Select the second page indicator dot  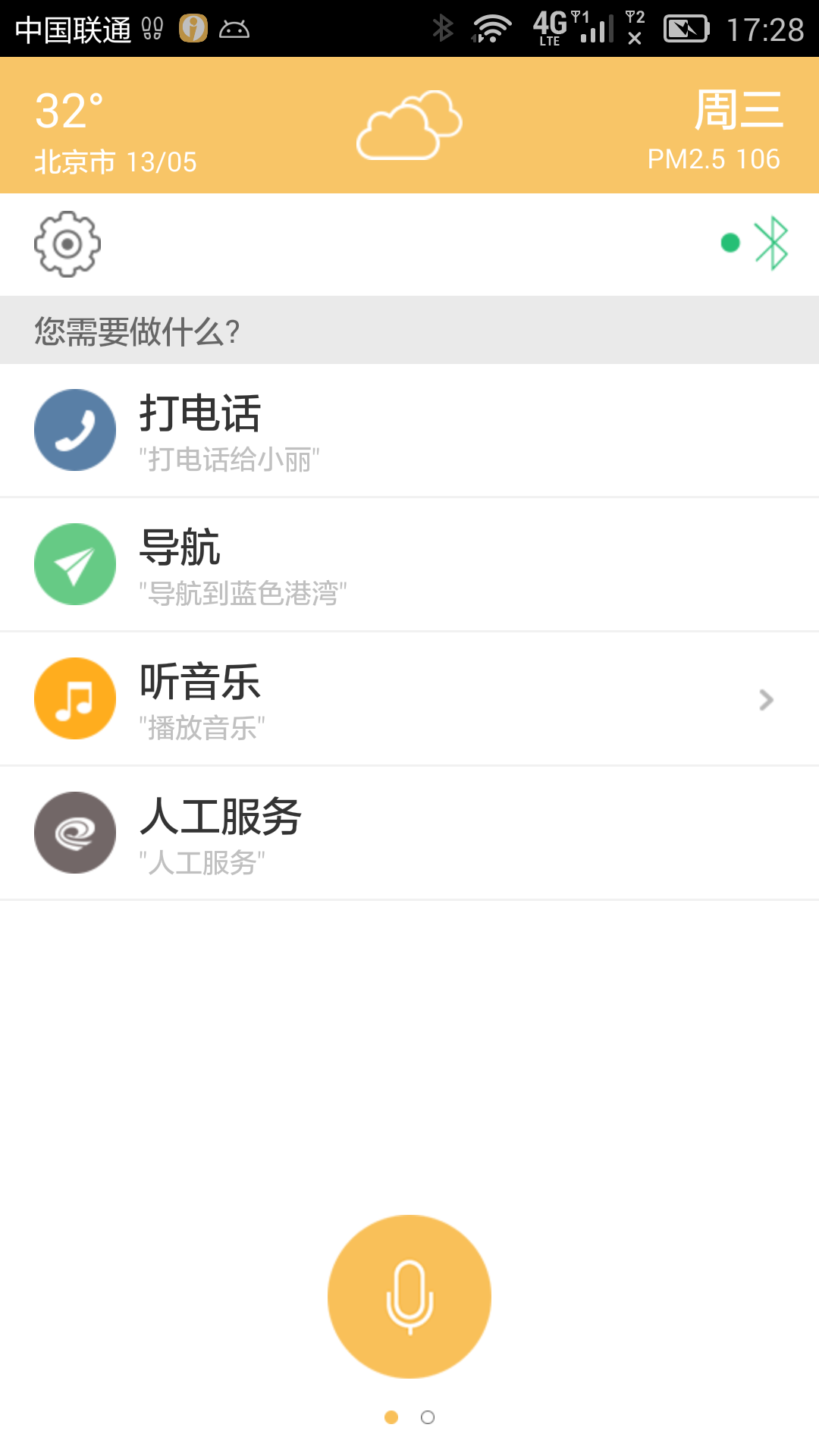coord(427,1417)
